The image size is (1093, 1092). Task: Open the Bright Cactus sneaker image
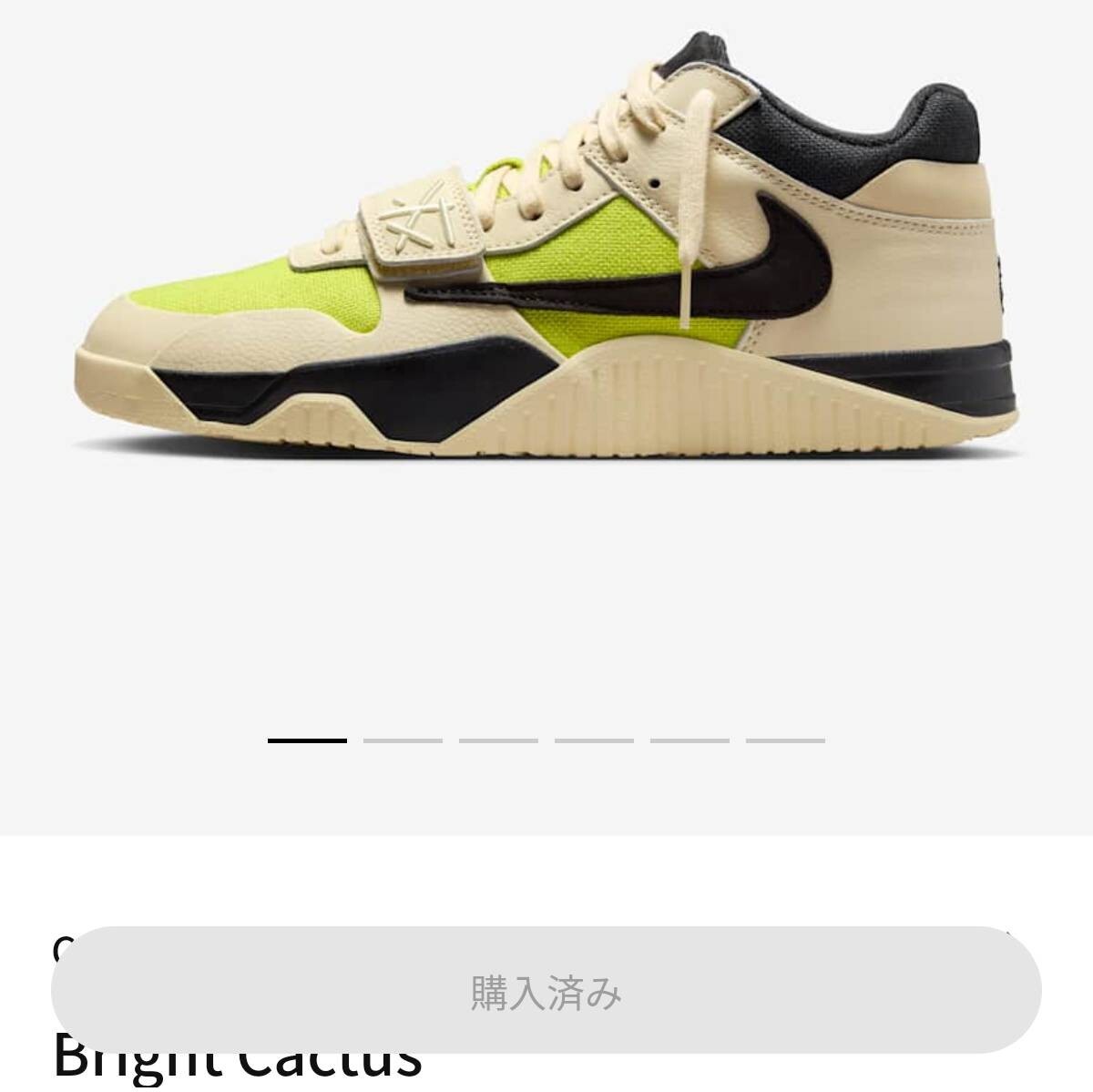click(x=546, y=264)
